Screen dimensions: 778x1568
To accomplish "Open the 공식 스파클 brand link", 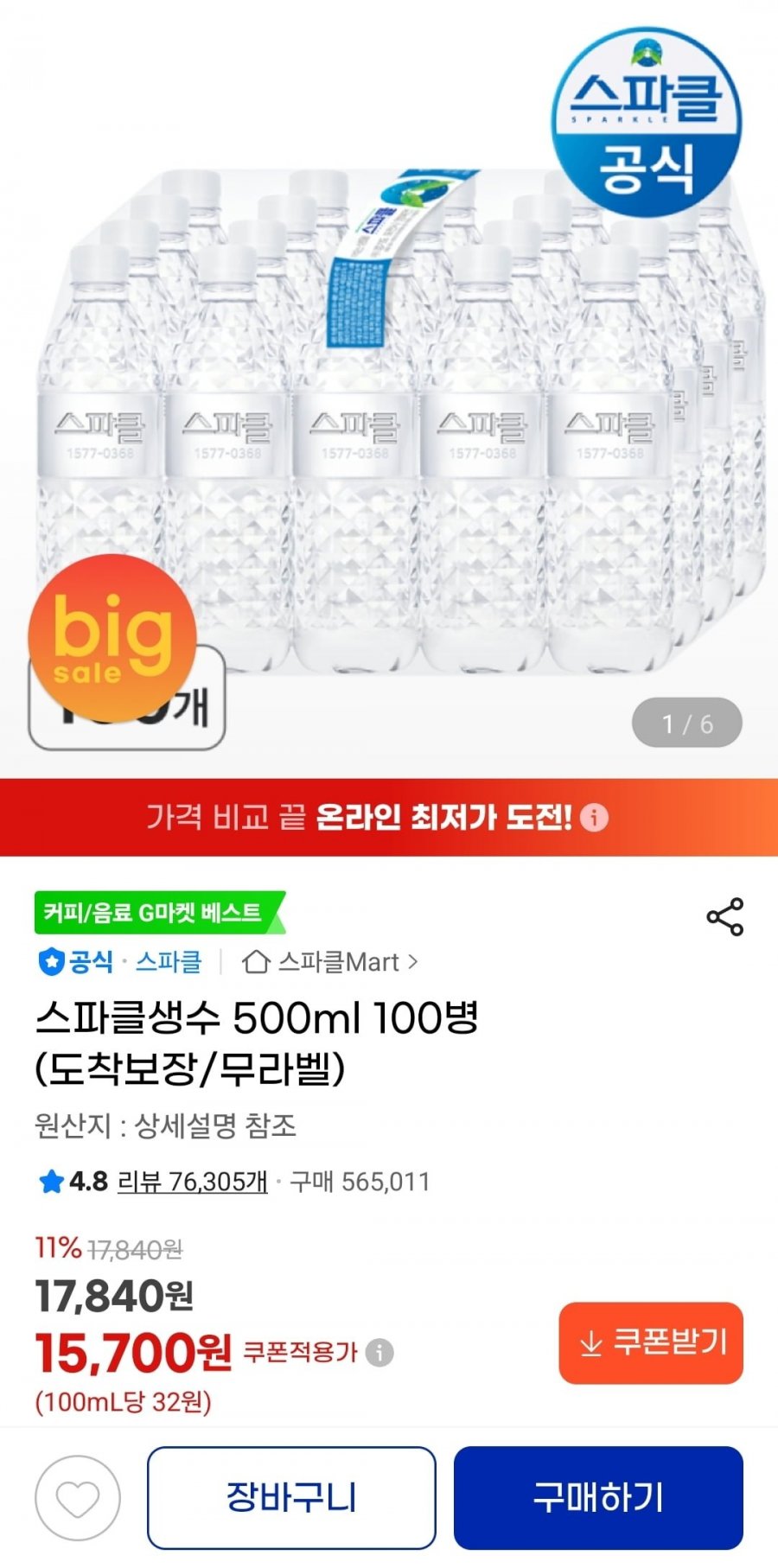I will pyautogui.click(x=120, y=962).
